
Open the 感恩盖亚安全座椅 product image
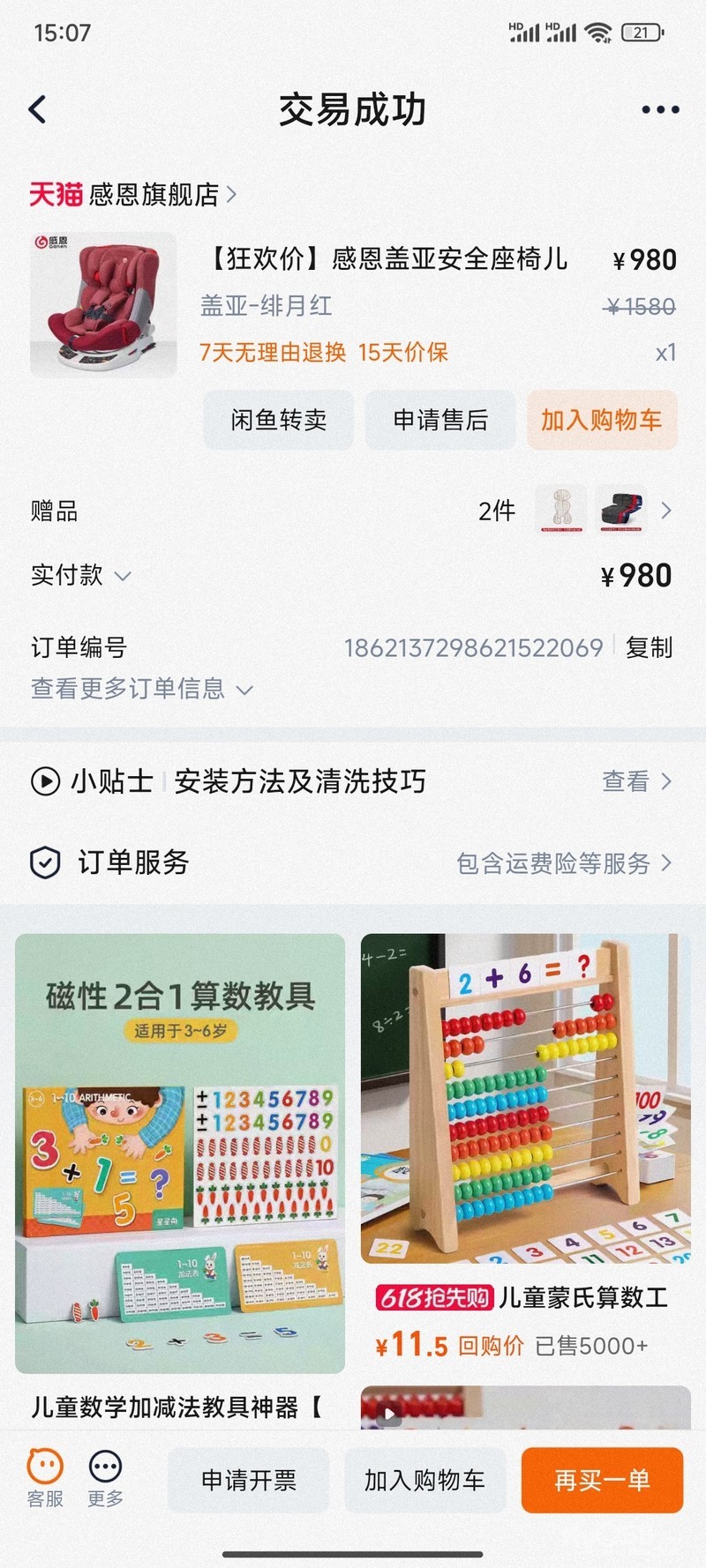(x=103, y=304)
